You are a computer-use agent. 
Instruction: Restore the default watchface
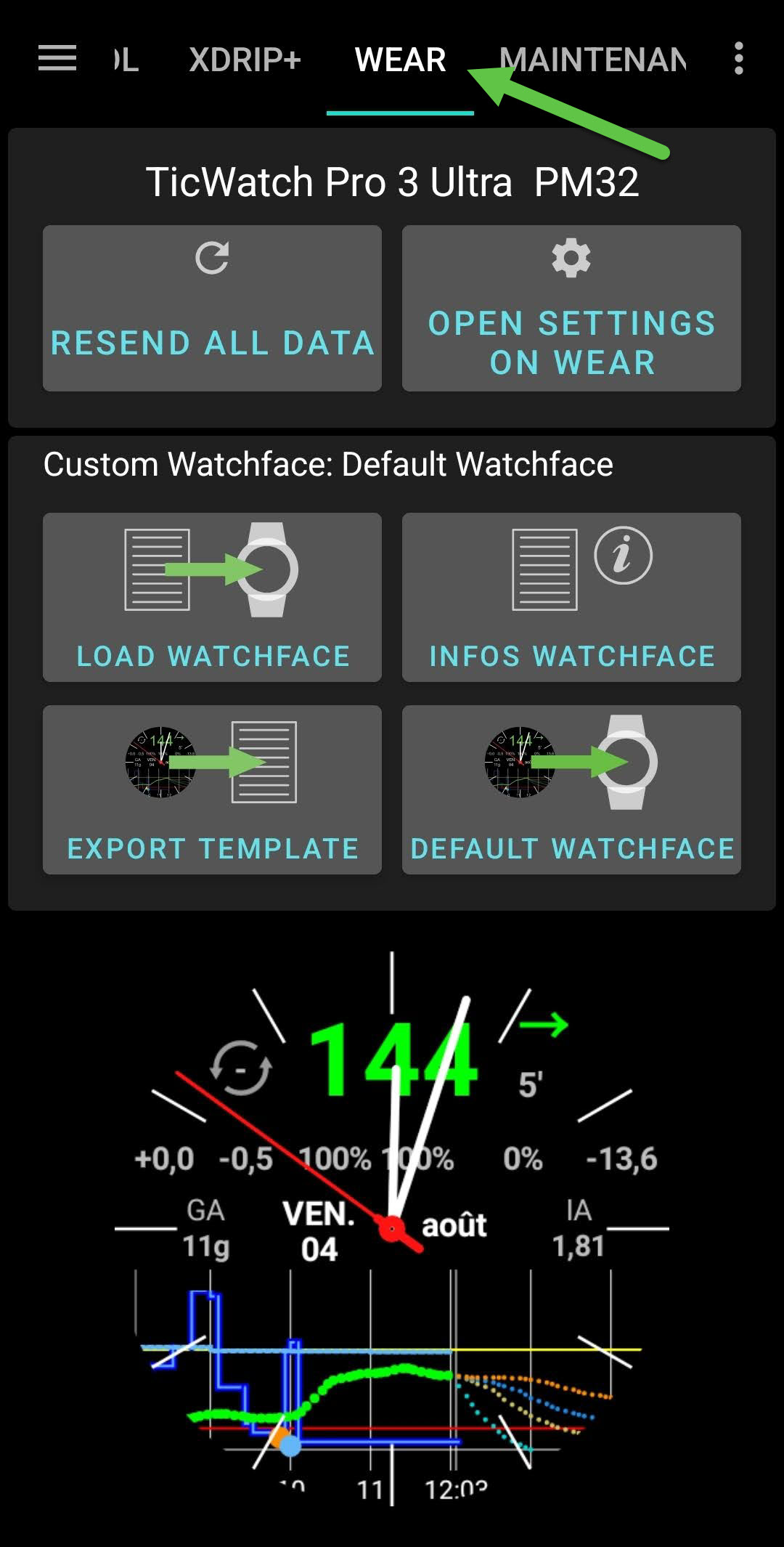pos(571,789)
